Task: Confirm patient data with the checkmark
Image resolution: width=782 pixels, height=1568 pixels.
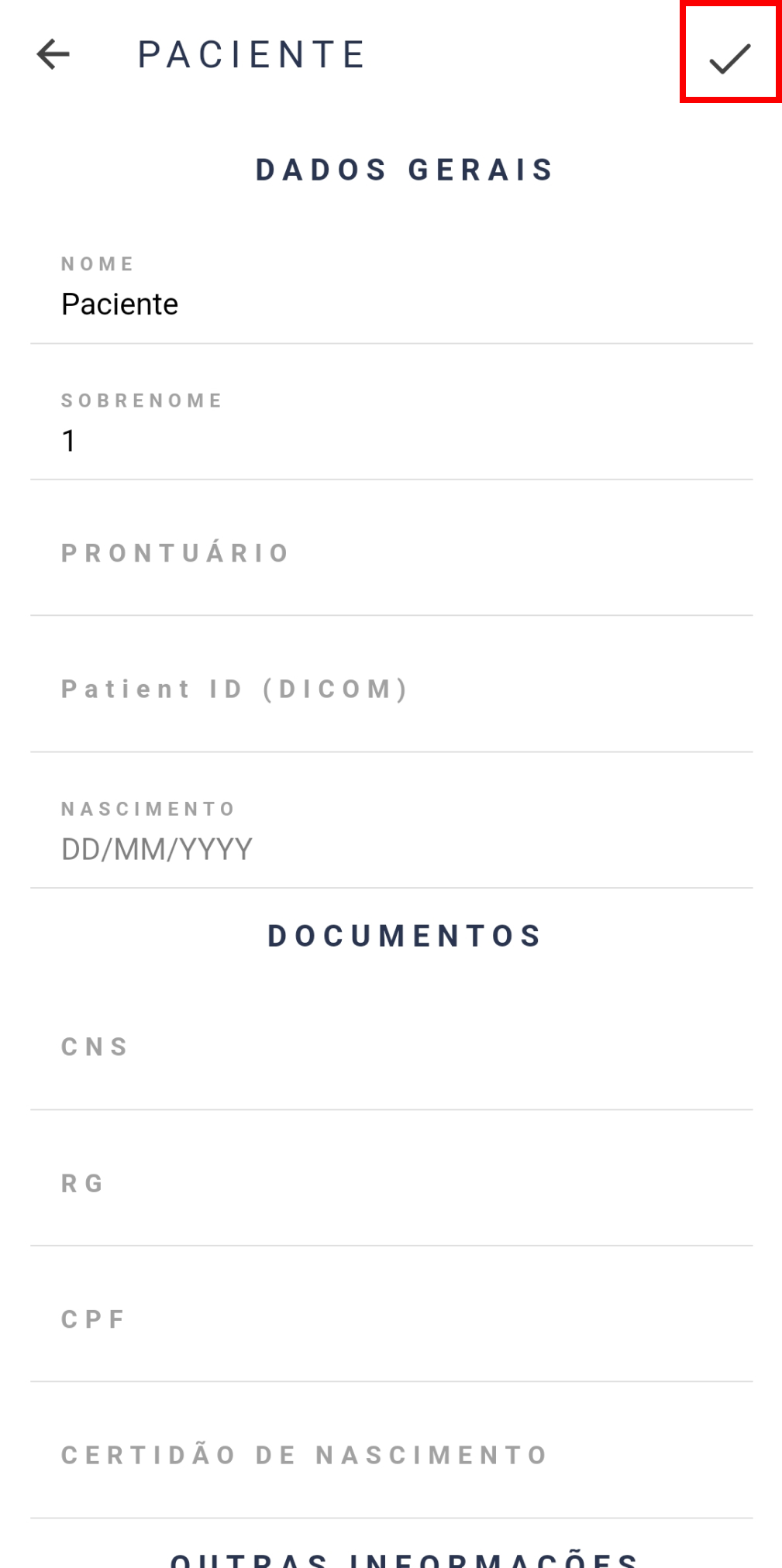Action: point(730,54)
